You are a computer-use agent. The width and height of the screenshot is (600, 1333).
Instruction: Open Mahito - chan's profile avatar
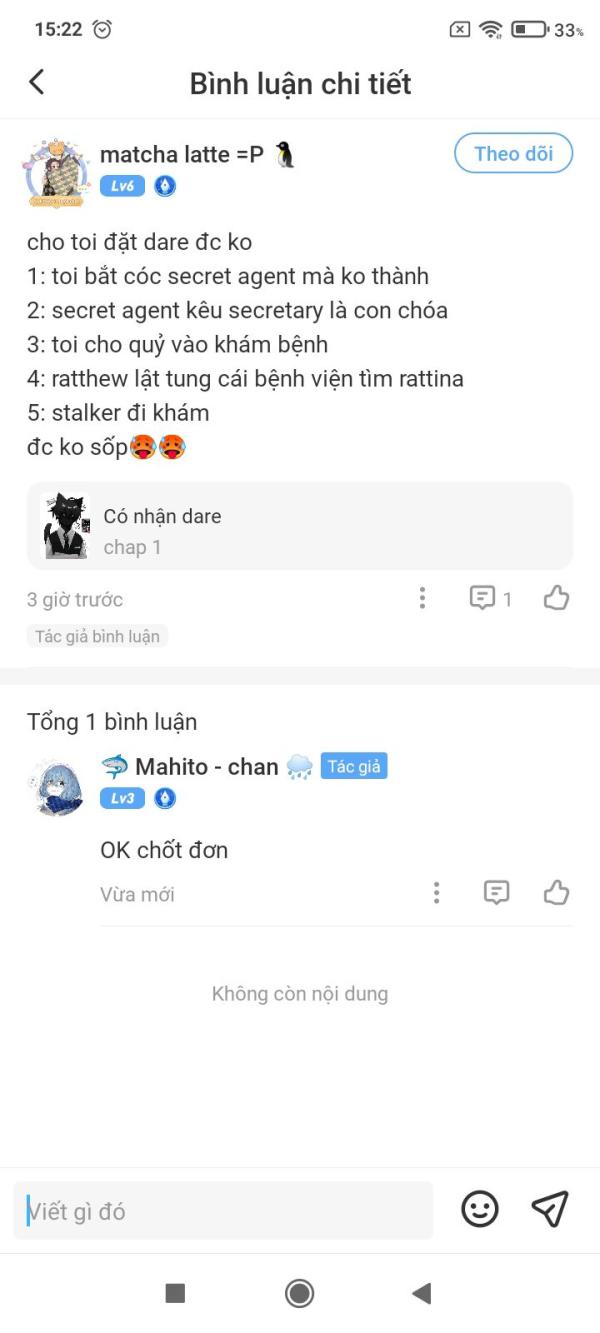coord(57,788)
